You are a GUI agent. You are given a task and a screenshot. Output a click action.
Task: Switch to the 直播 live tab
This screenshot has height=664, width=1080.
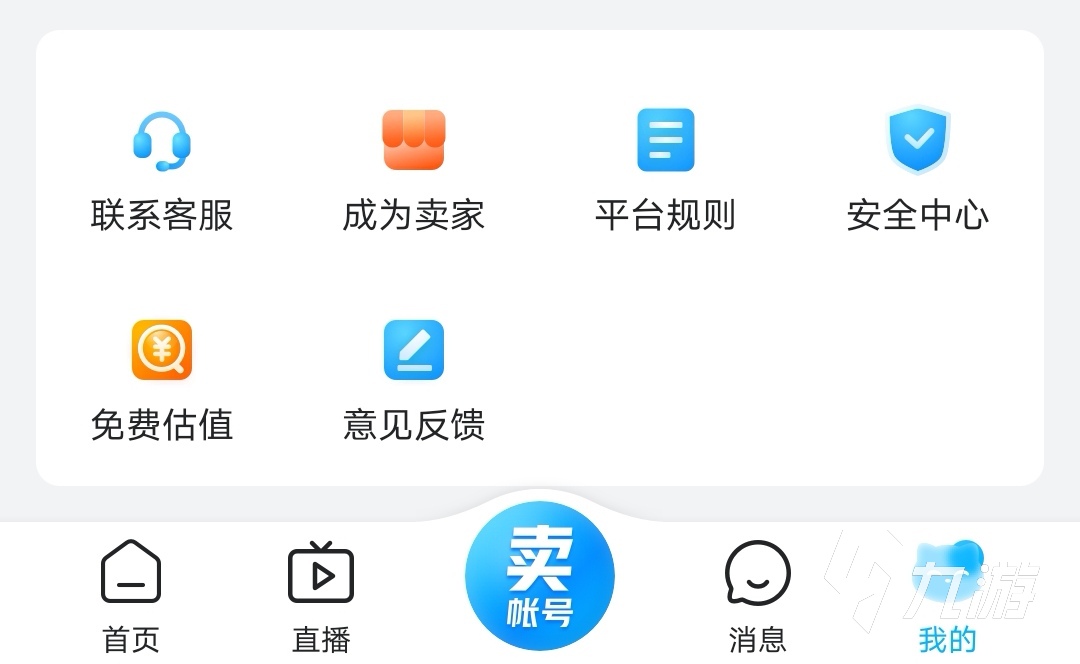[321, 596]
